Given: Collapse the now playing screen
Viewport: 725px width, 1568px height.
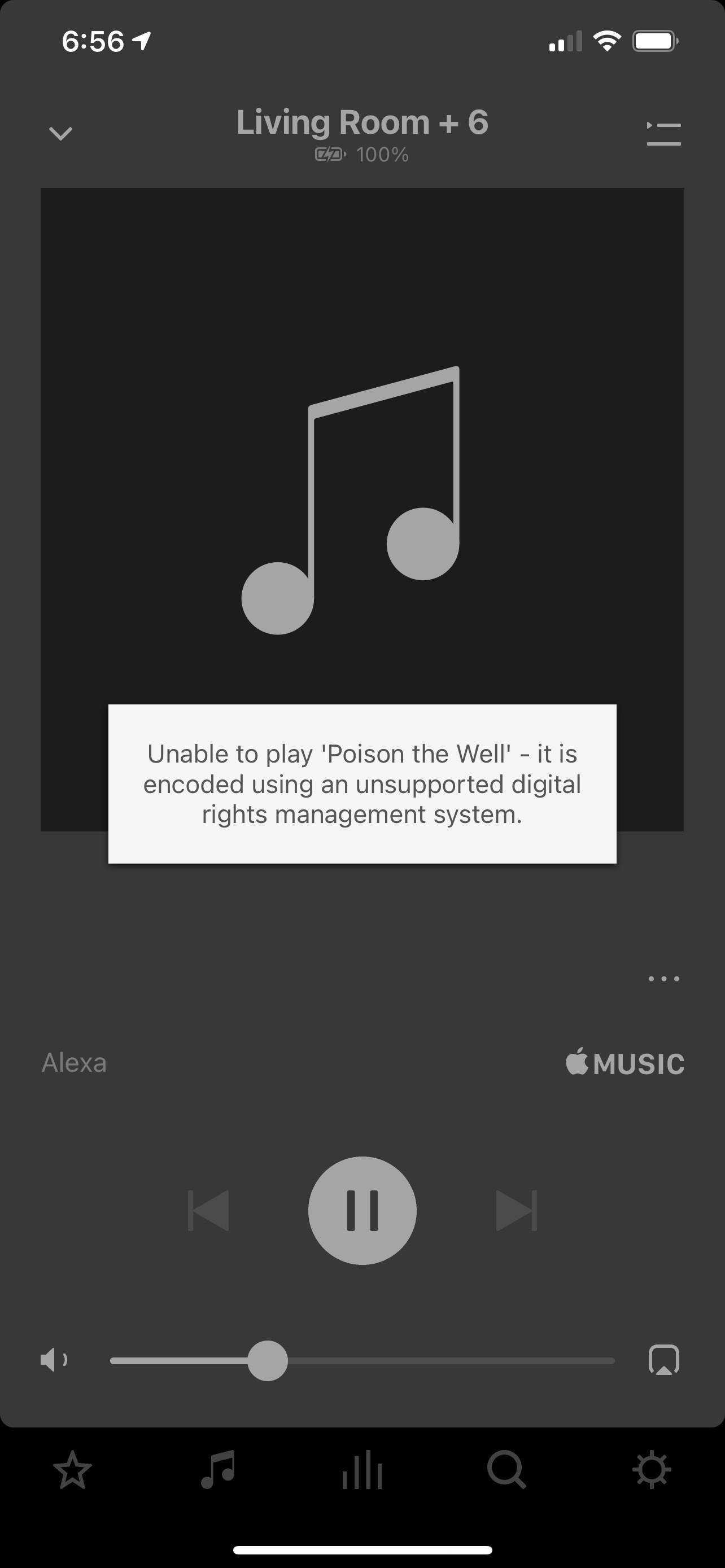Looking at the screenshot, I should 61,133.
